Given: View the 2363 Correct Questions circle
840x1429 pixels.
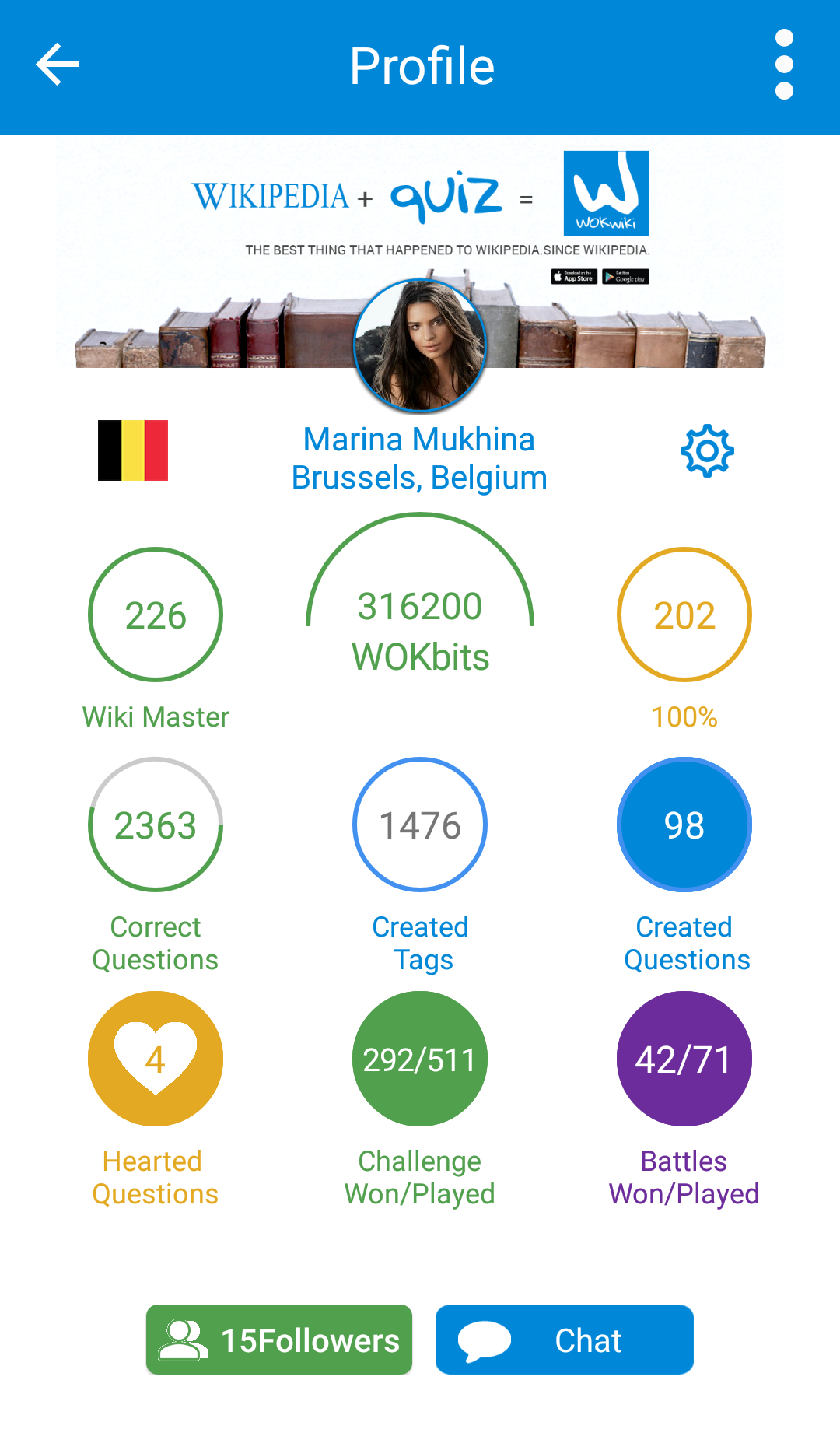Looking at the screenshot, I should (156, 825).
